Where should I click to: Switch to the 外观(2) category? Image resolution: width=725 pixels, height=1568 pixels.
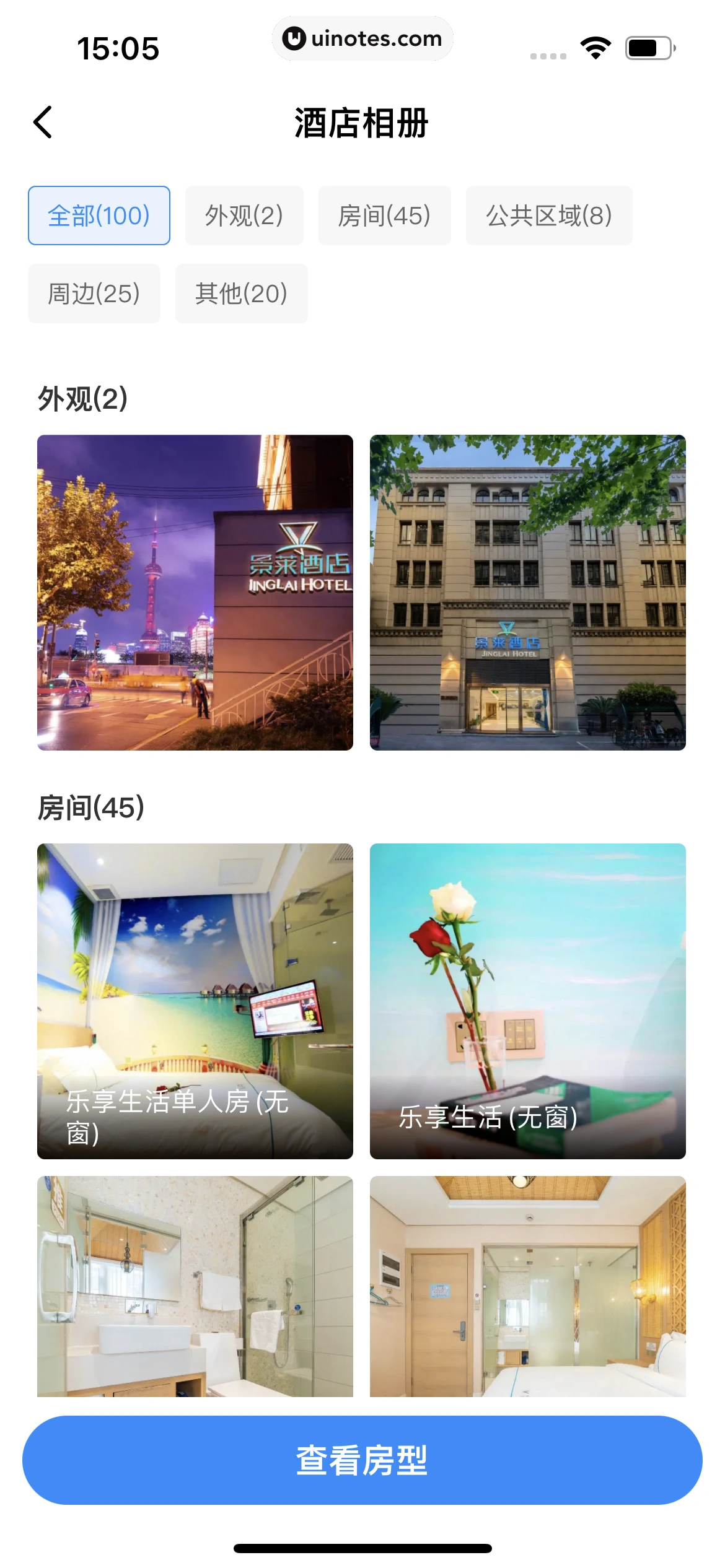click(244, 216)
